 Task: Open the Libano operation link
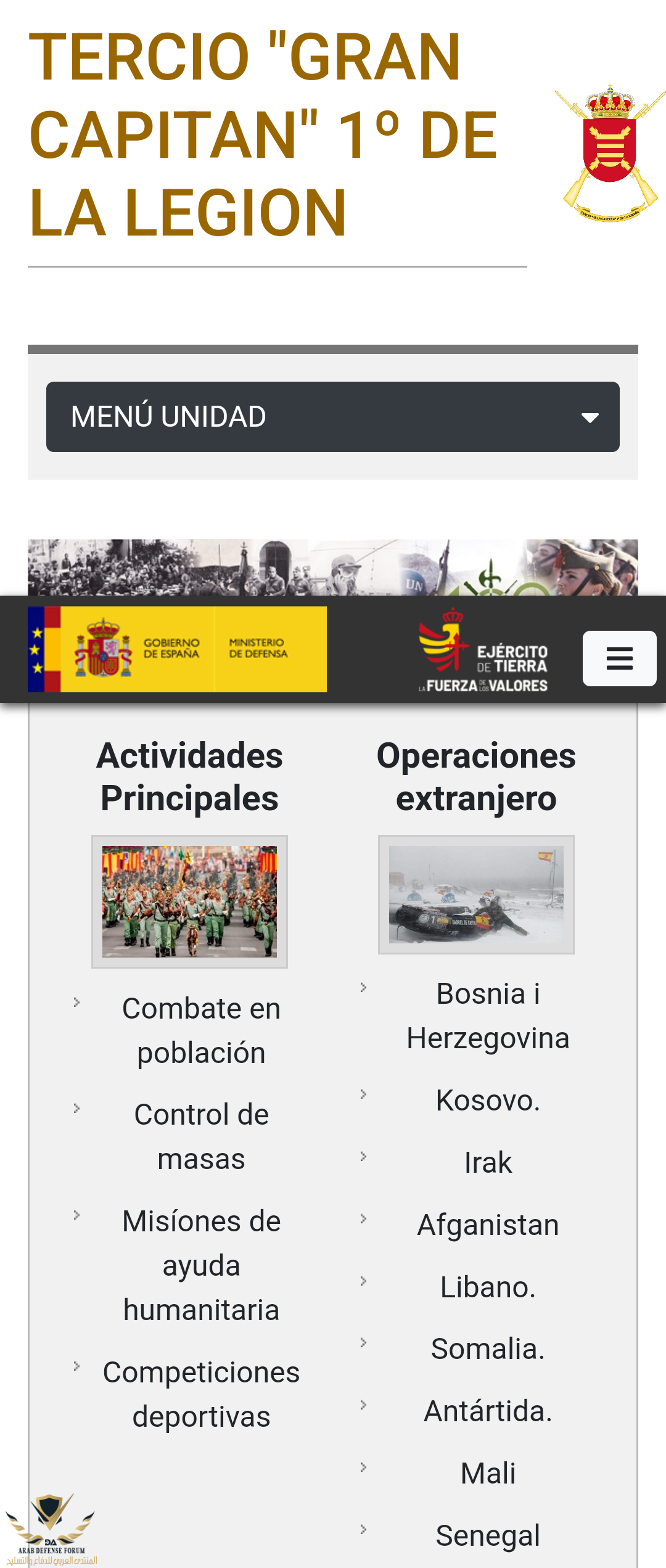coord(487,1287)
